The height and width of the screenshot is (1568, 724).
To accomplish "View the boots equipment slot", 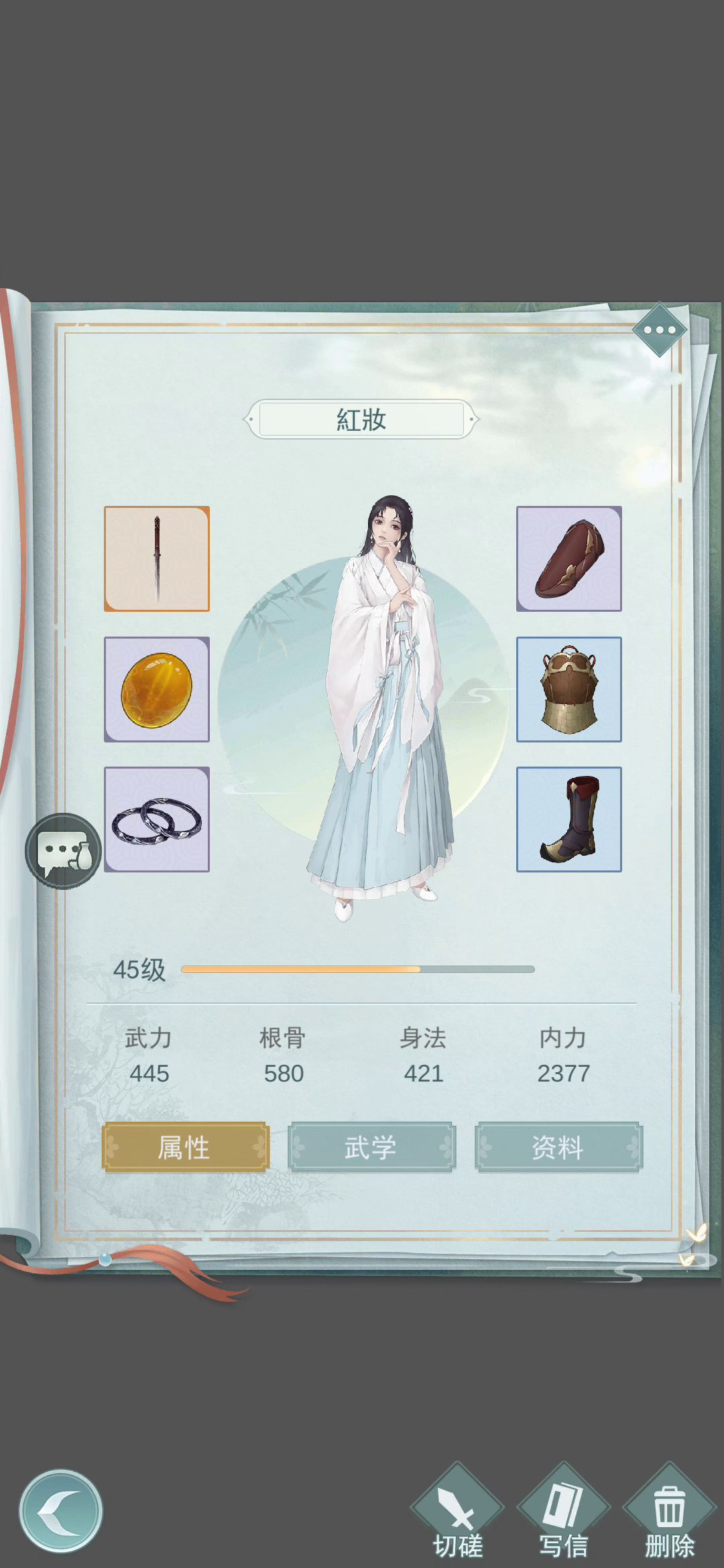I will coord(568,820).
